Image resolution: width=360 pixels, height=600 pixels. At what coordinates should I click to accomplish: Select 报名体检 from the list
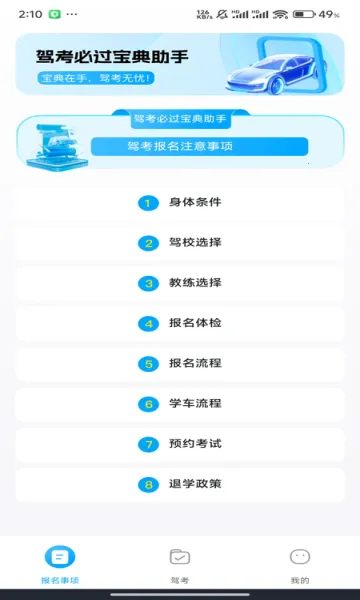[180, 323]
